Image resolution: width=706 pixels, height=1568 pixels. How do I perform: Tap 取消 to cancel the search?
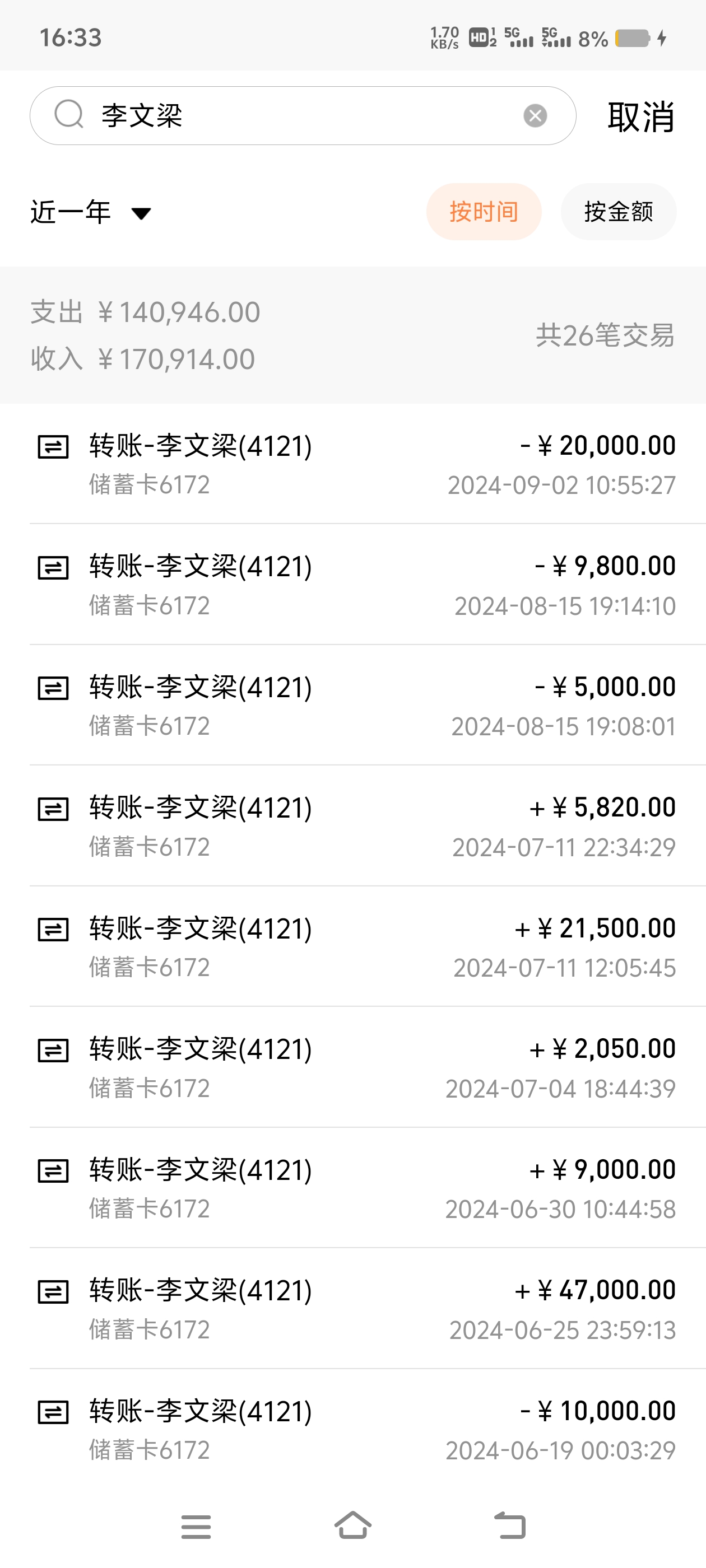pyautogui.click(x=641, y=116)
